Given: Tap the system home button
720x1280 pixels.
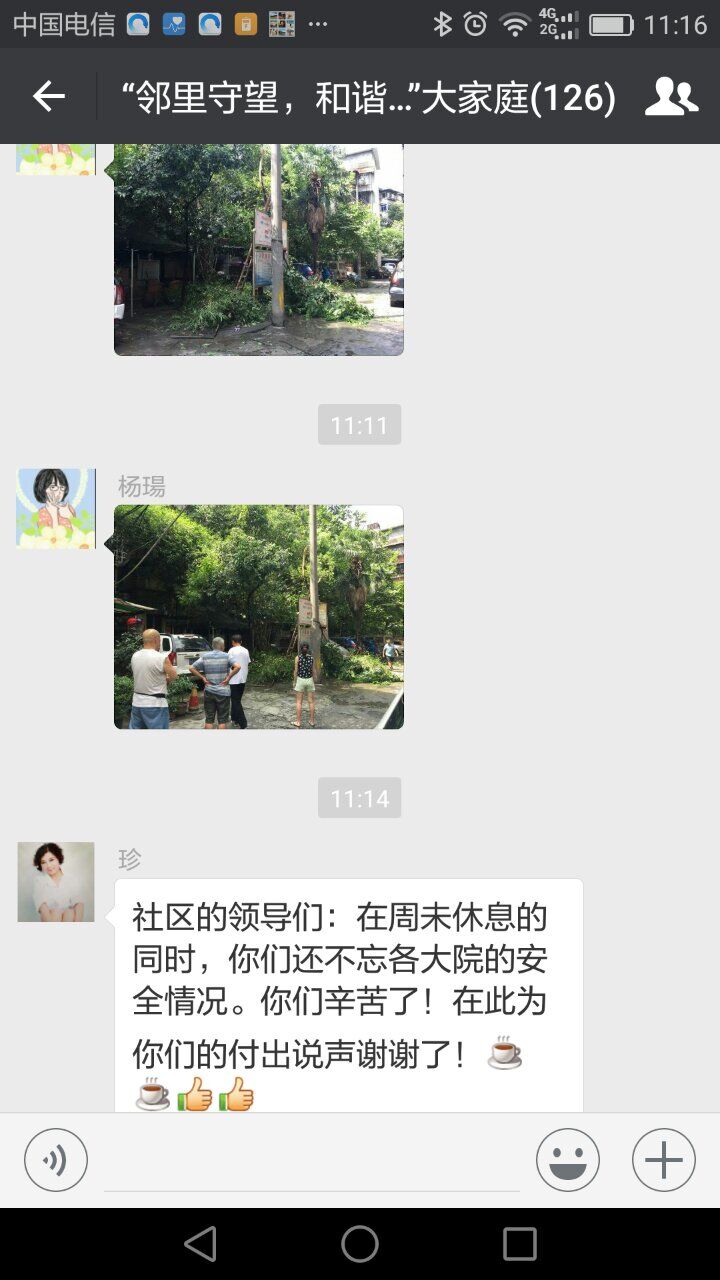Looking at the screenshot, I should coord(360,1244).
